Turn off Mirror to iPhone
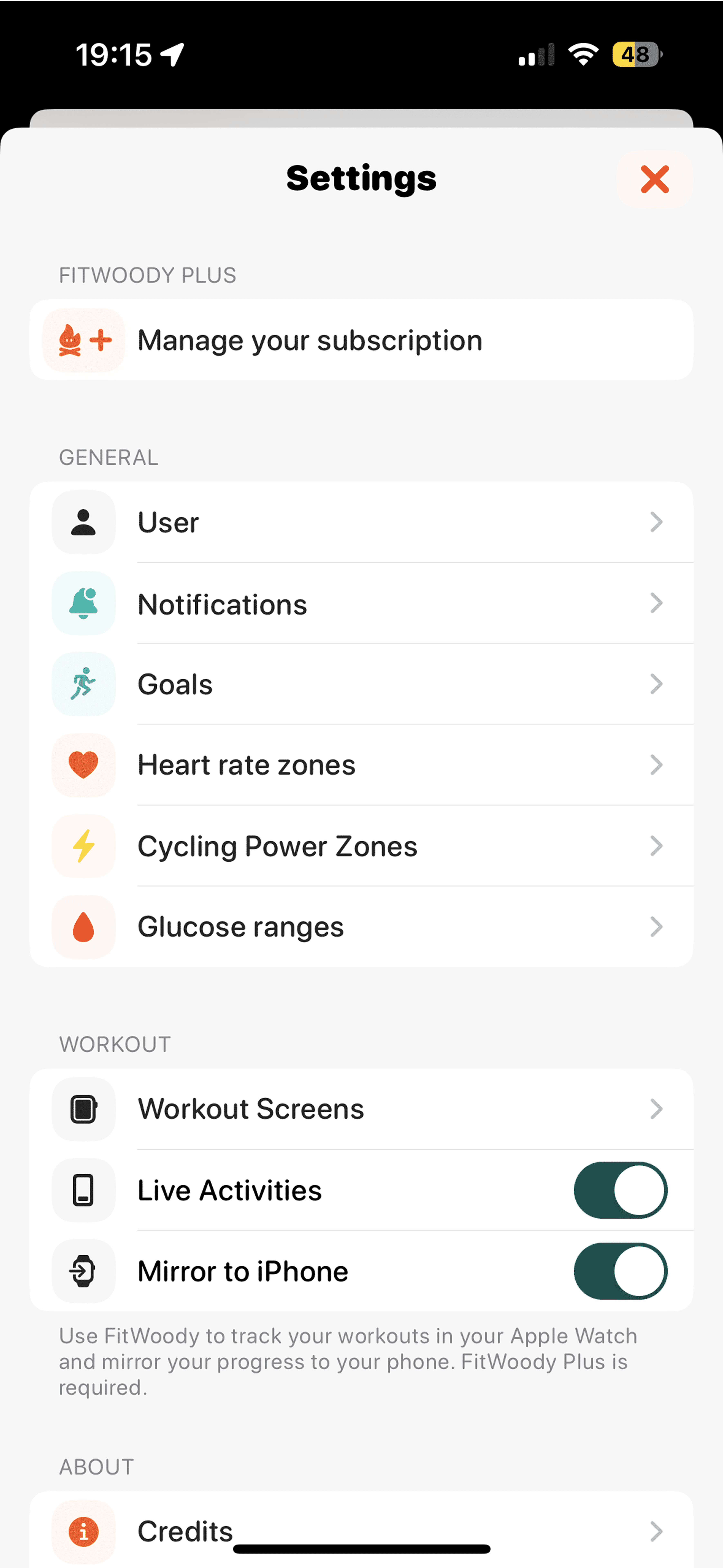The image size is (723, 1568). pos(620,1271)
